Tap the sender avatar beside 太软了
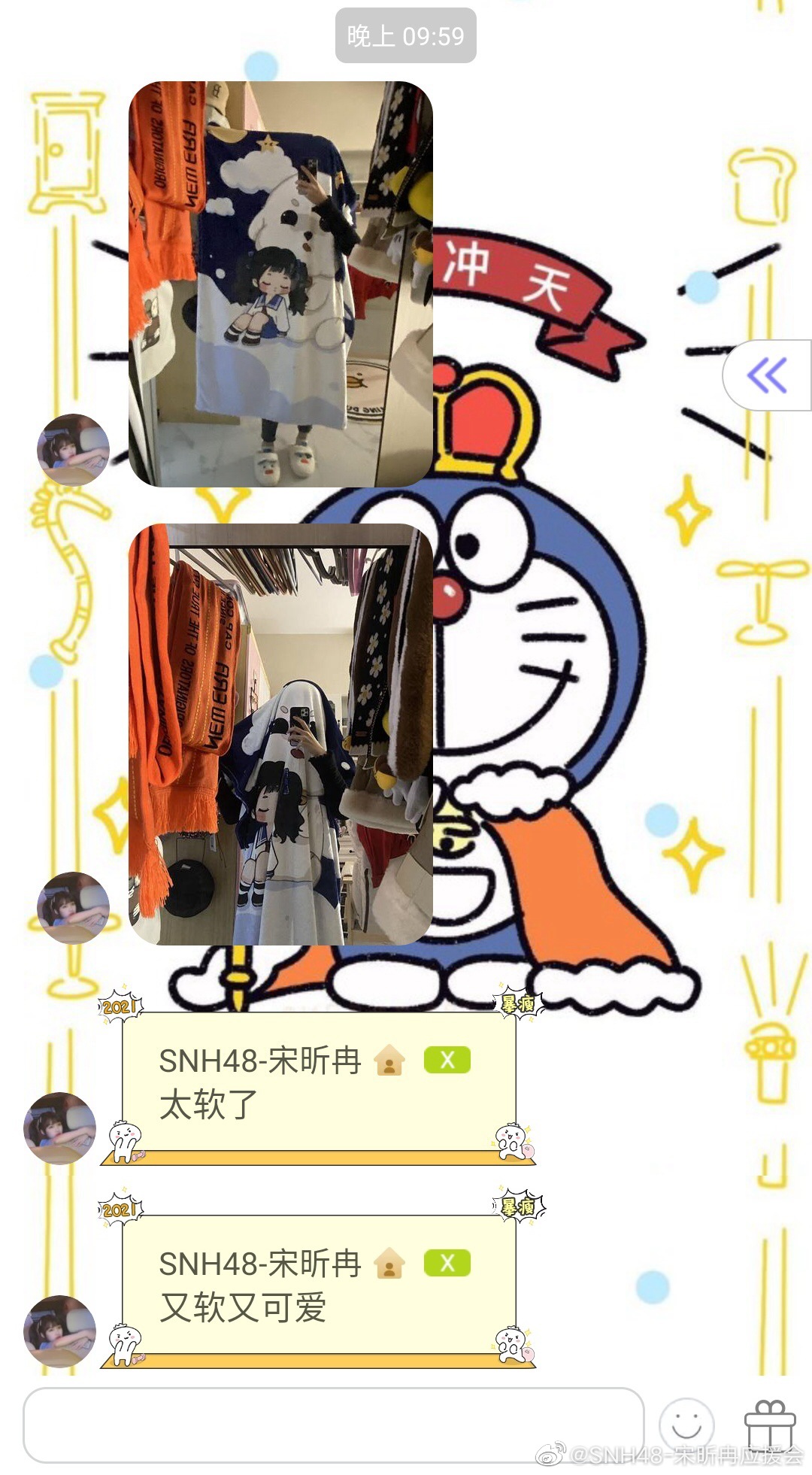 60,1128
